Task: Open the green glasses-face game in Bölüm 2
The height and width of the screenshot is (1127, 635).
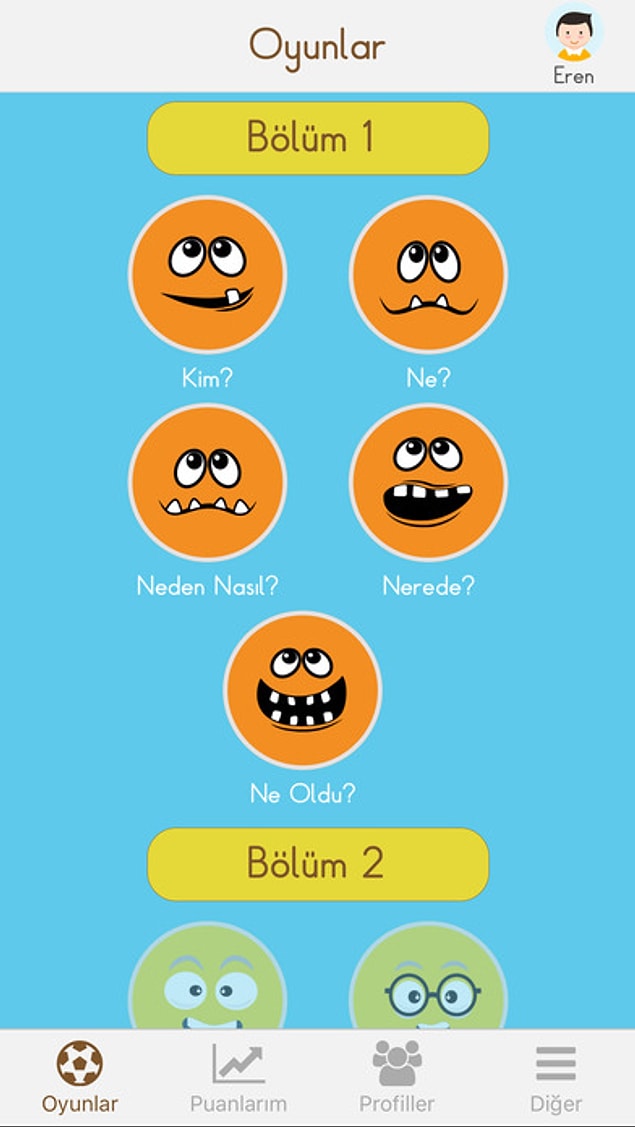Action: click(429, 980)
